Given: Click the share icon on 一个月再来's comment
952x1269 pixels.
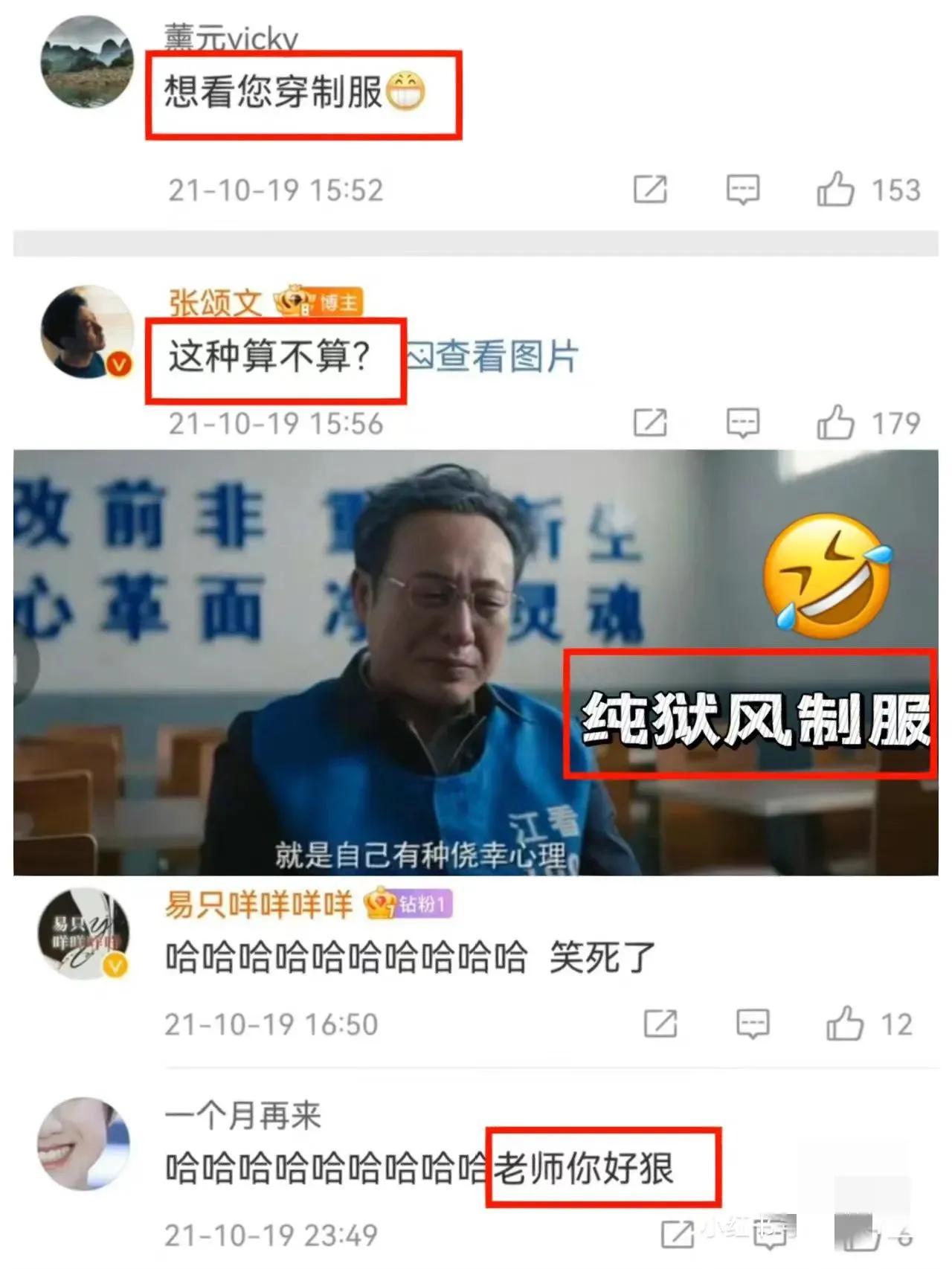Looking at the screenshot, I should click(657, 1241).
